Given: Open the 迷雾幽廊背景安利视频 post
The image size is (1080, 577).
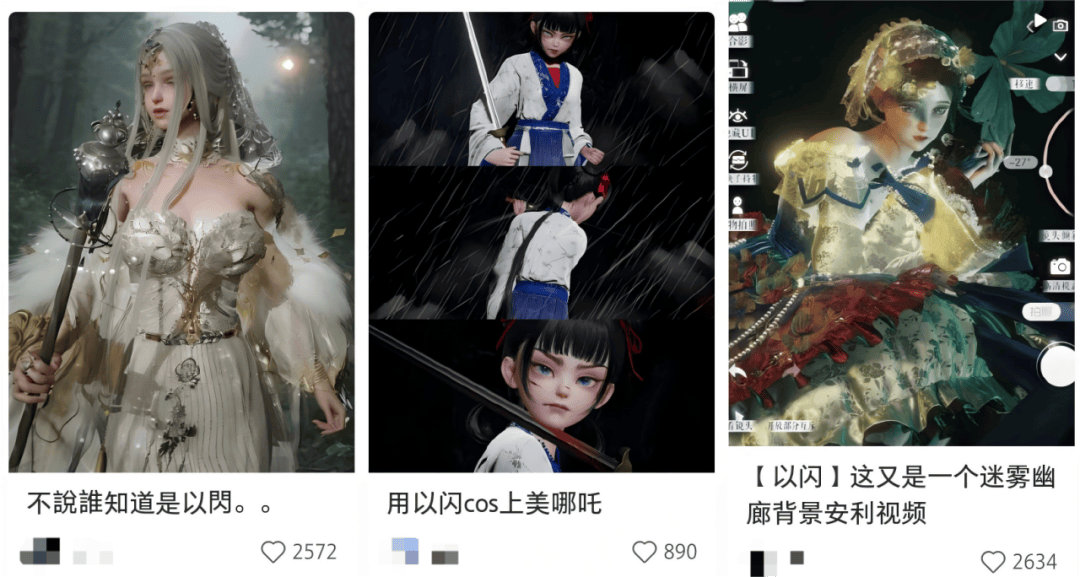Looking at the screenshot, I should pos(901,228).
